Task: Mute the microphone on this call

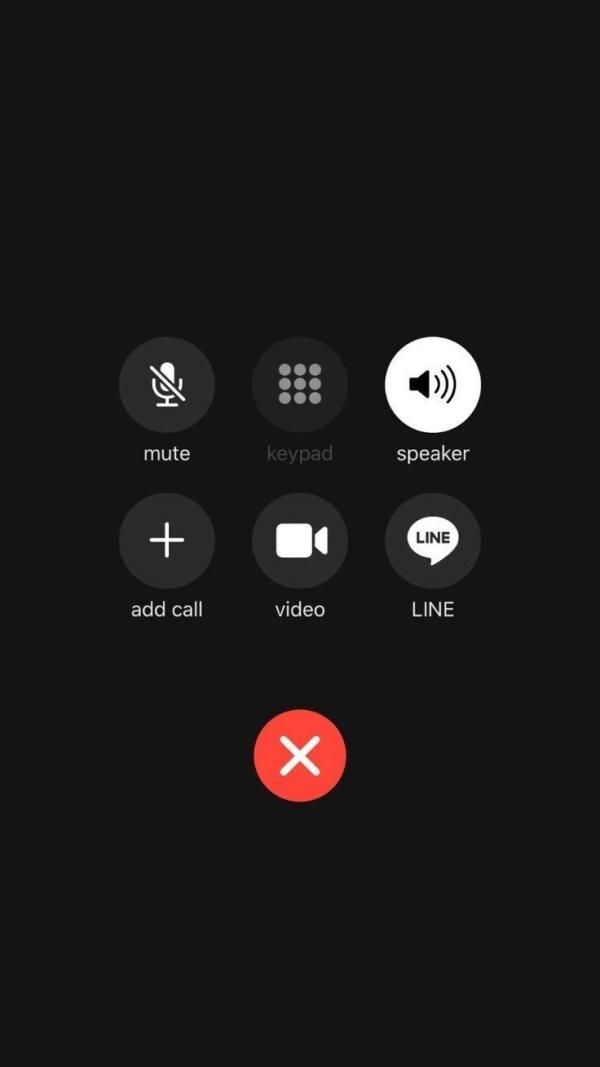Action: click(167, 385)
